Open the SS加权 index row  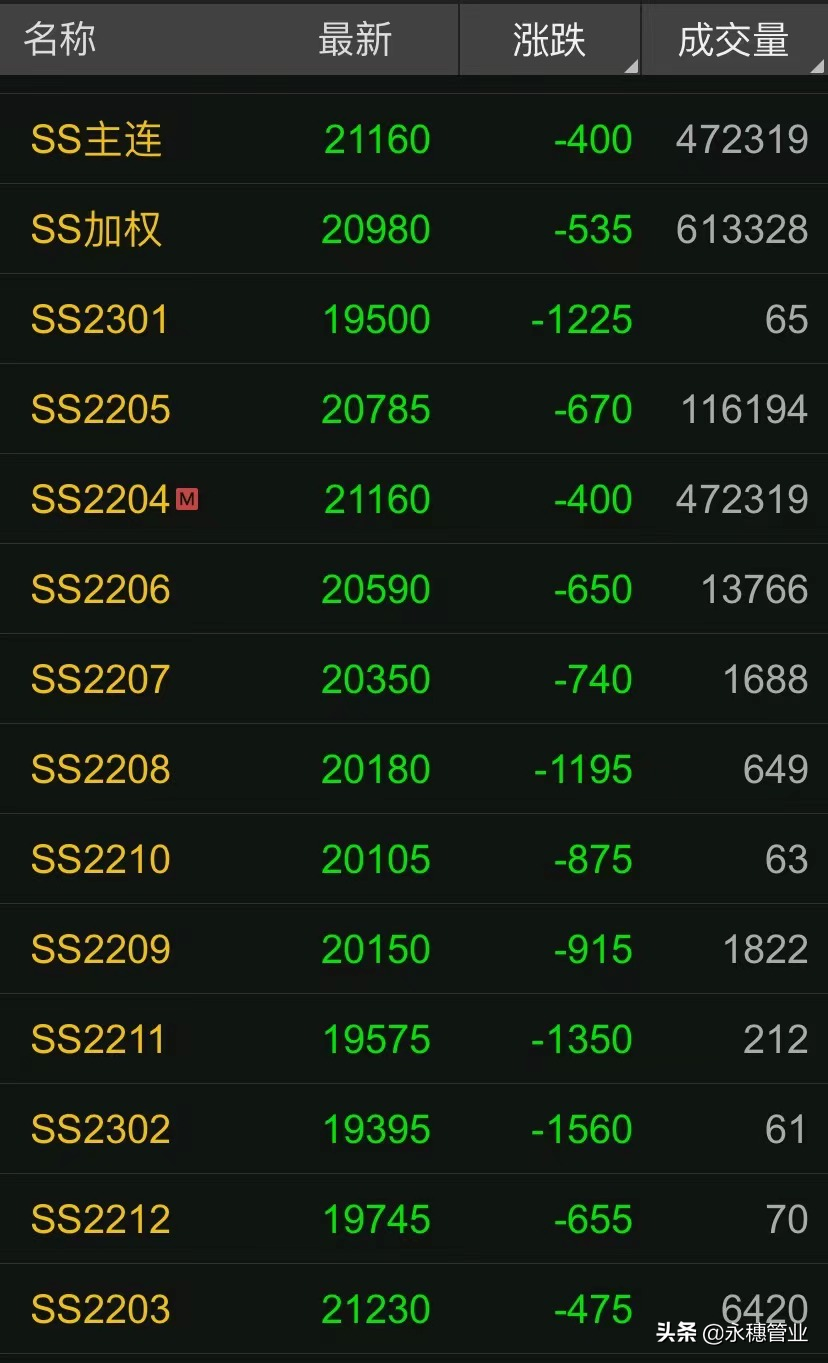point(414,229)
